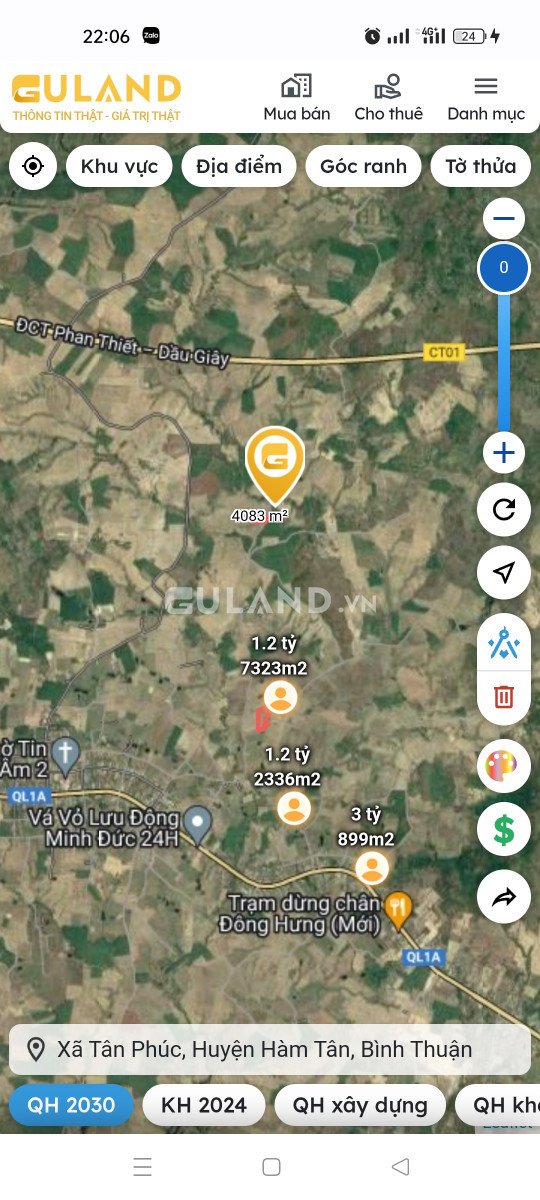This screenshot has height=1200, width=540.
Task: Switch to the QH xây dựng layer
Action: [360, 1105]
